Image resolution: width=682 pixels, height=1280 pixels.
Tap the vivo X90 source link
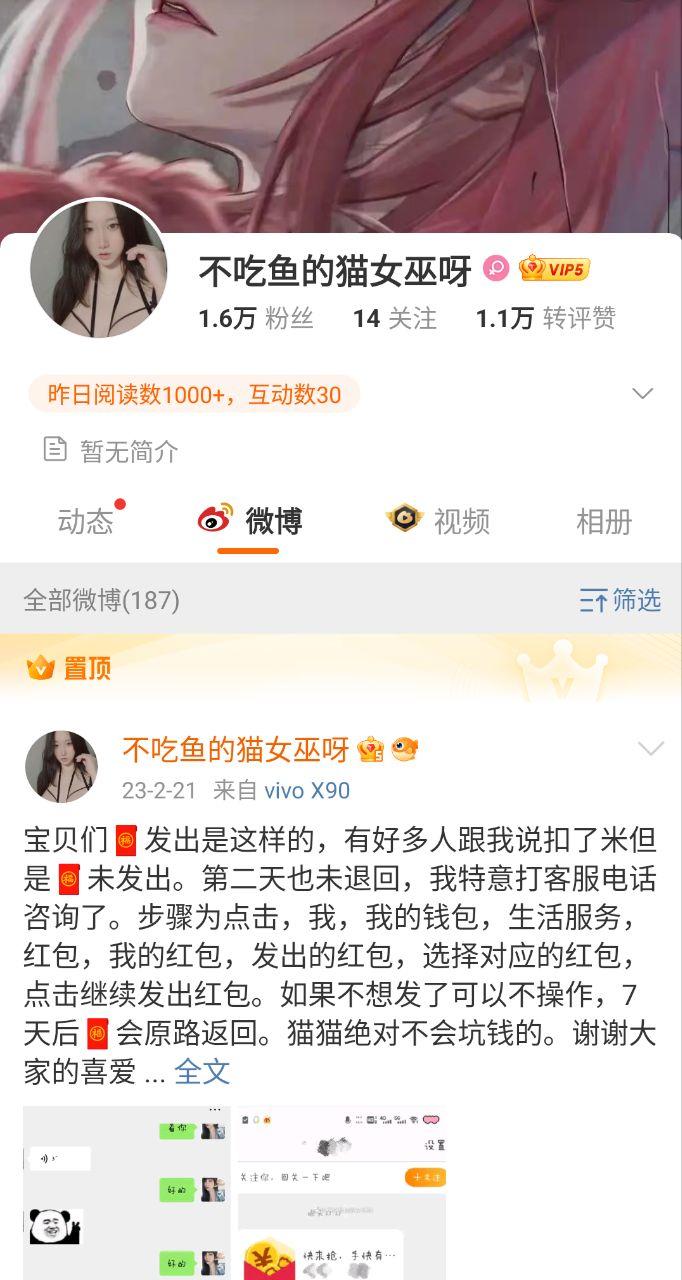click(x=307, y=791)
